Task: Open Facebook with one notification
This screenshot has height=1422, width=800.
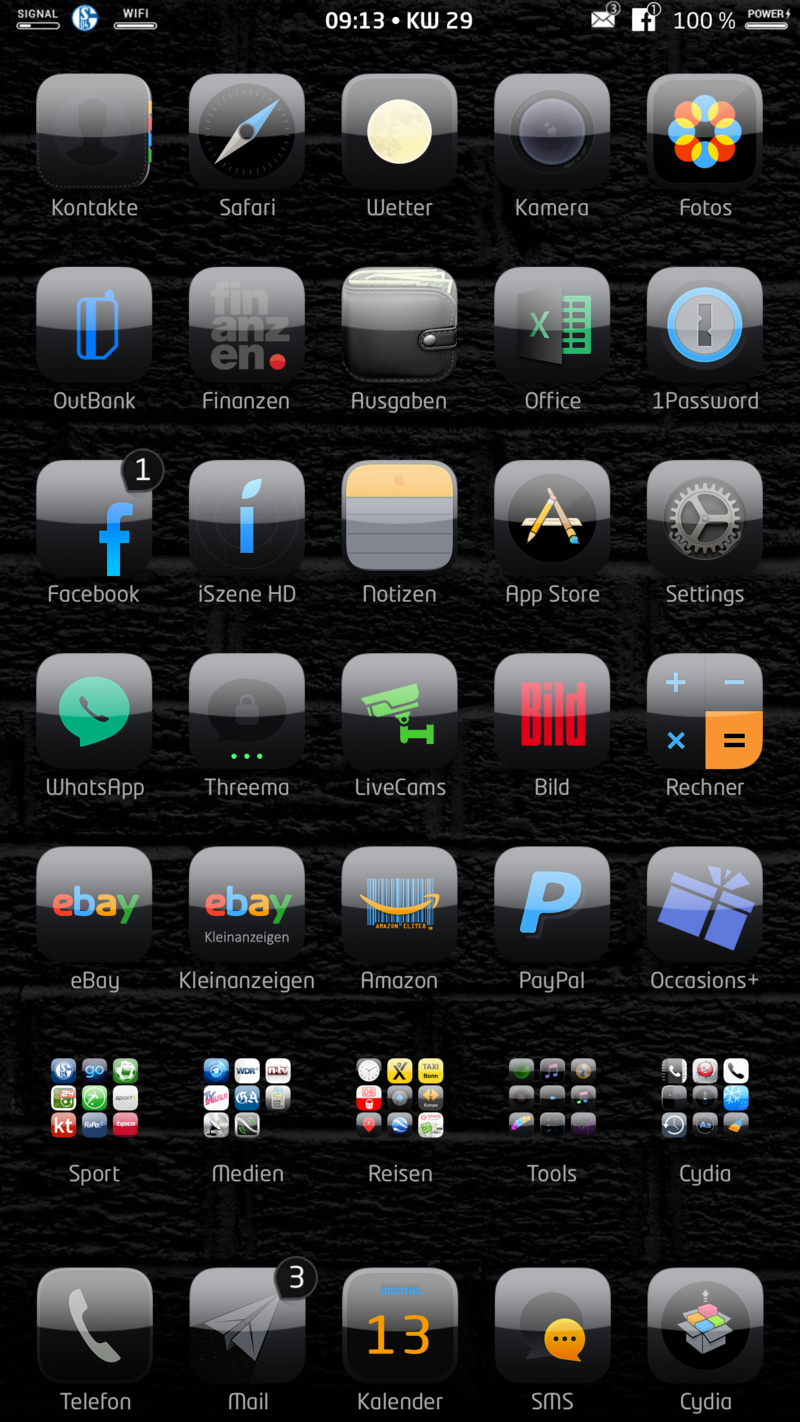Action: click(94, 518)
